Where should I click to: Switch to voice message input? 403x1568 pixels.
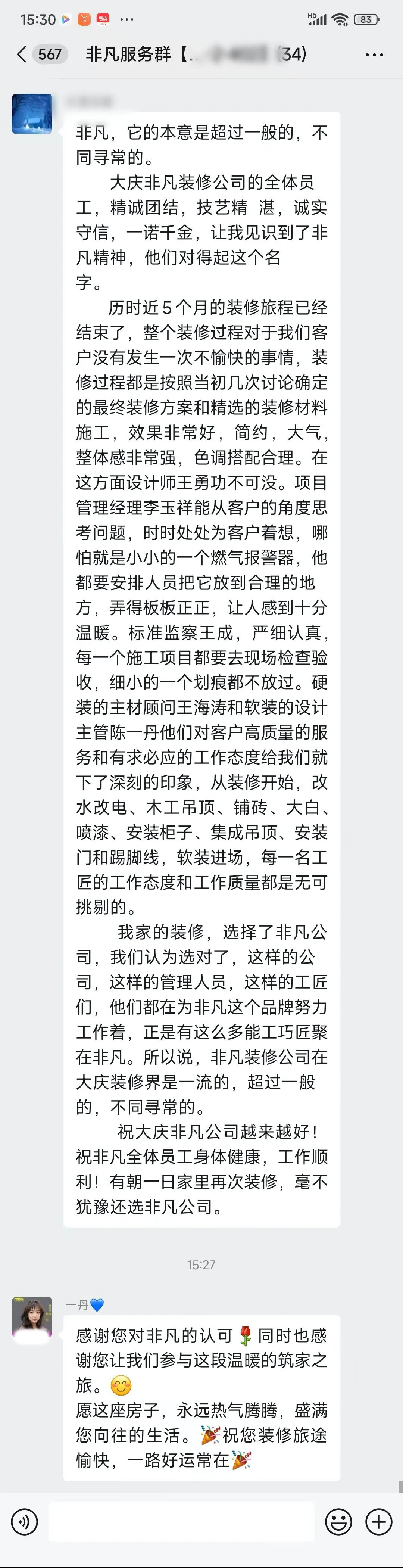(24, 1522)
